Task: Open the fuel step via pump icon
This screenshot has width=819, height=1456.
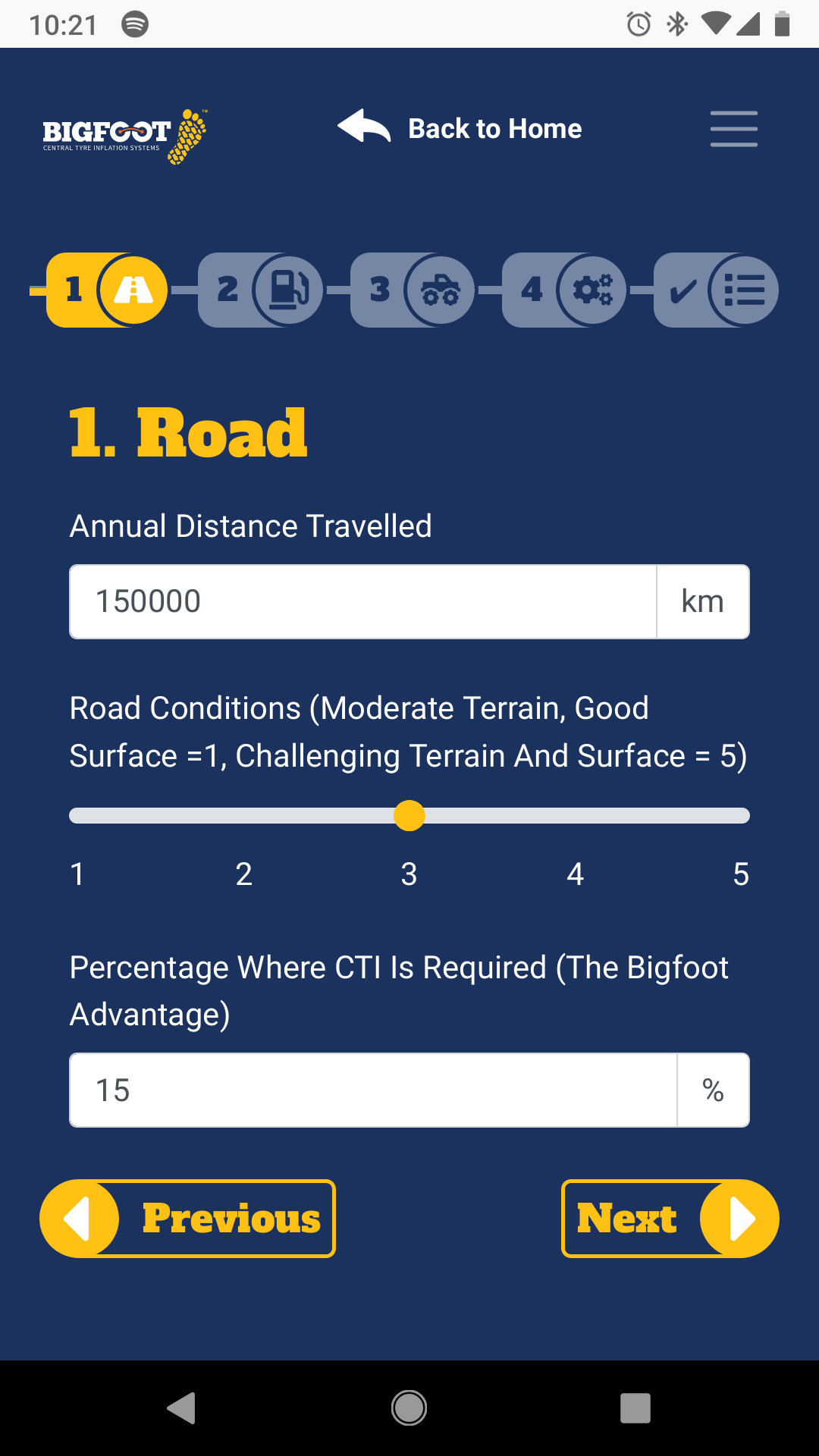Action: pyautogui.click(x=287, y=290)
